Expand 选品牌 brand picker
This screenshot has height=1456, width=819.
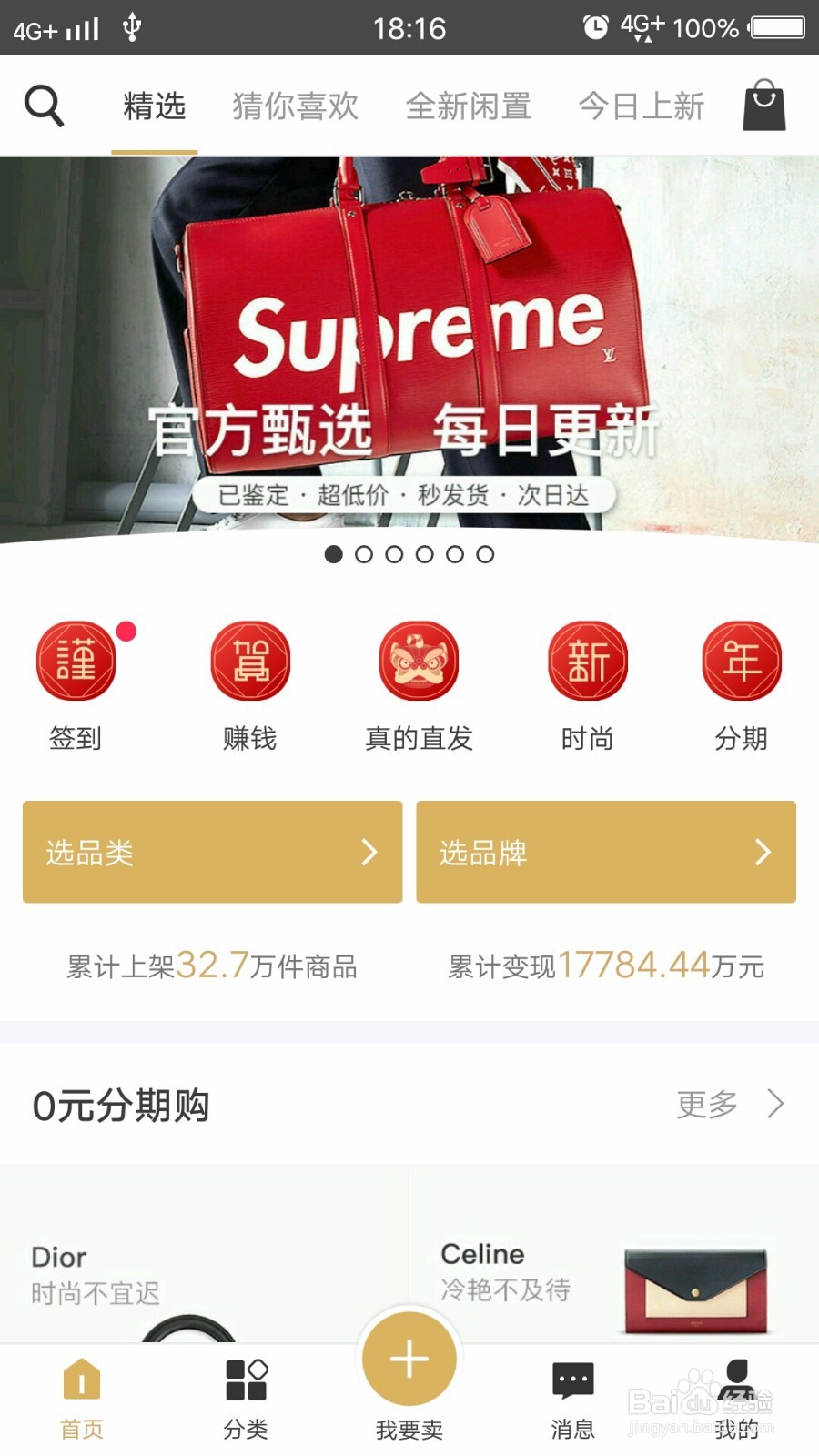tap(606, 852)
